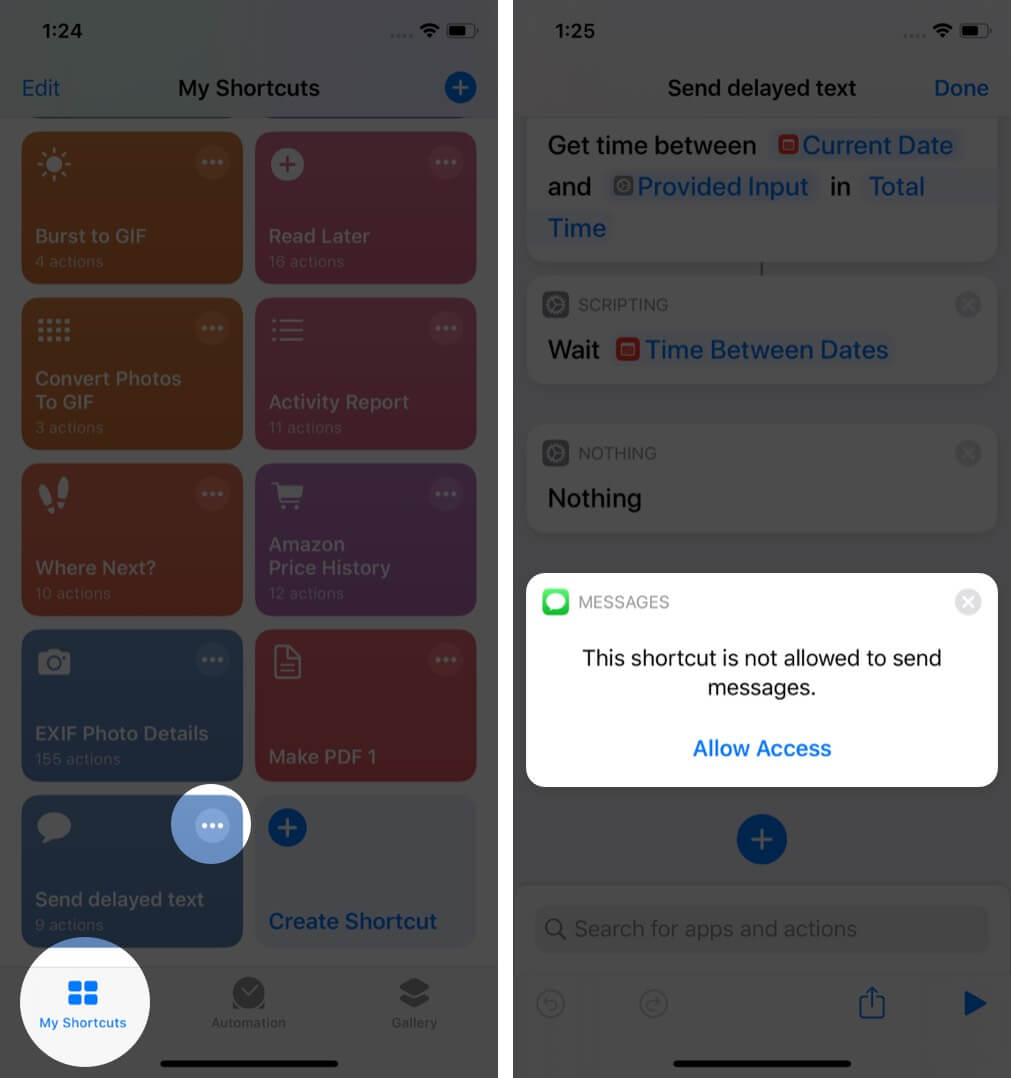
Task: Tap Done to finish editing shortcut
Action: point(960,88)
